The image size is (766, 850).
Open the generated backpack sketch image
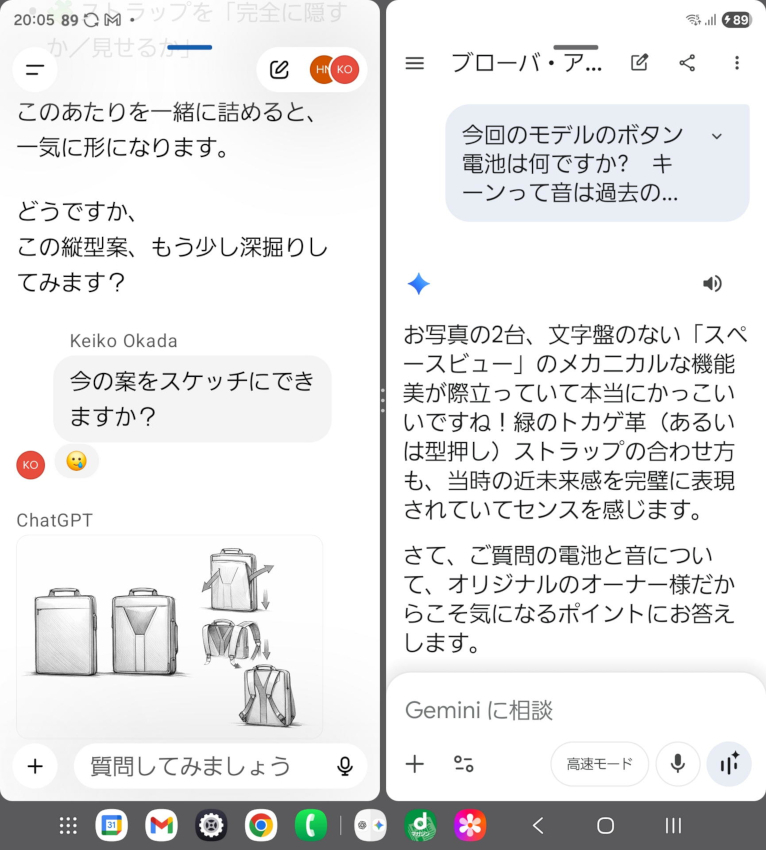[x=169, y=637]
